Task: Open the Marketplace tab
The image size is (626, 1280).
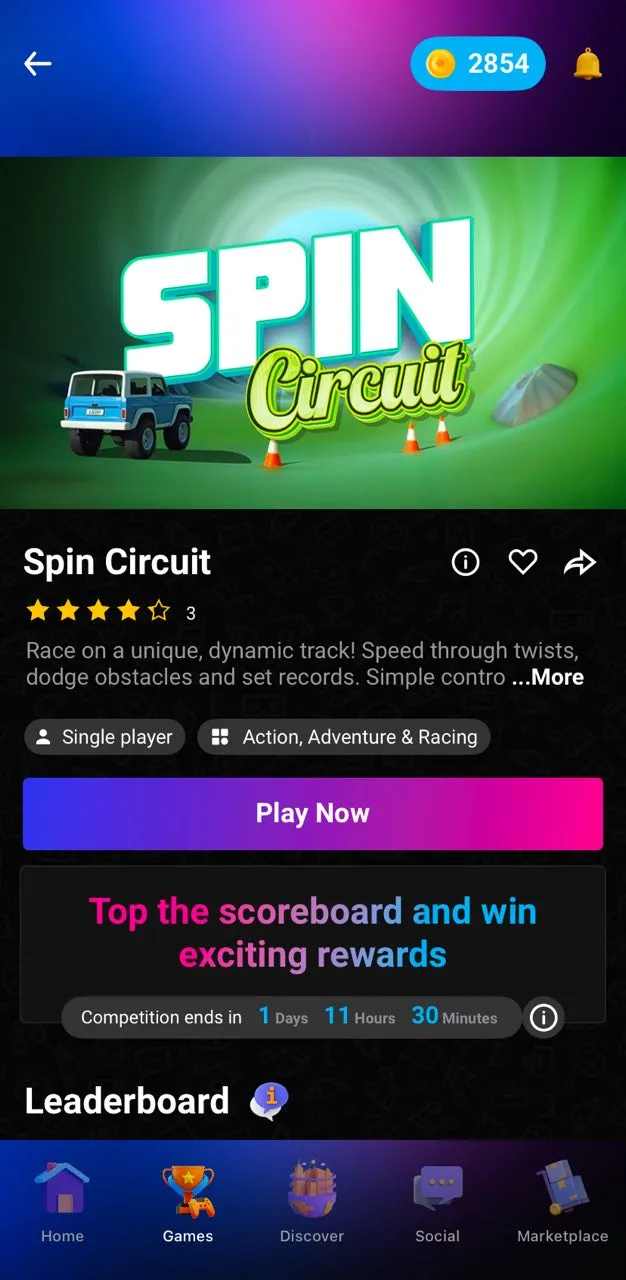Action: click(x=562, y=1204)
